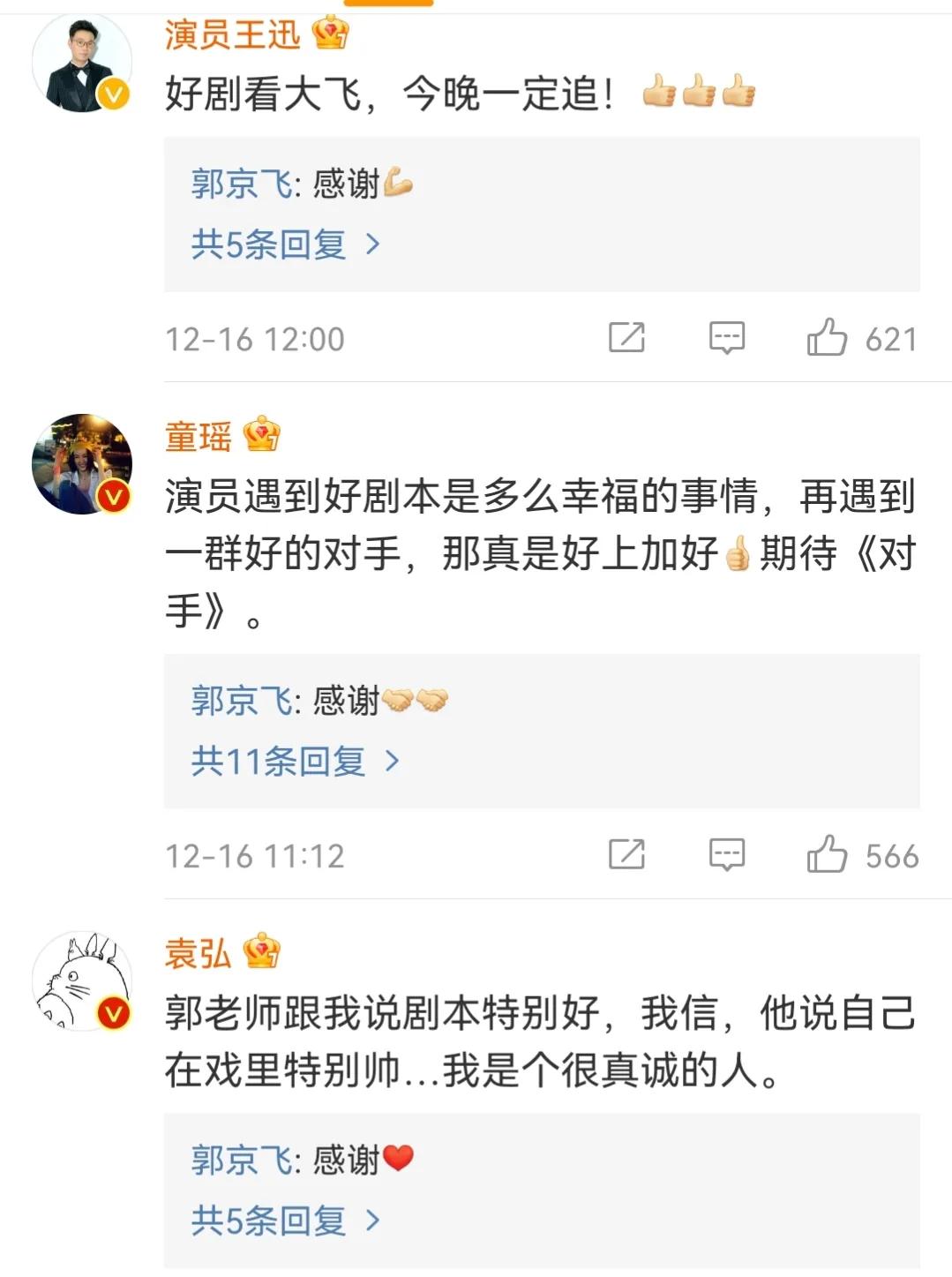Viewport: 952px width, 1277px height.
Task: Expand 共5条回复 under 演员王迅's comment
Action: (284, 244)
